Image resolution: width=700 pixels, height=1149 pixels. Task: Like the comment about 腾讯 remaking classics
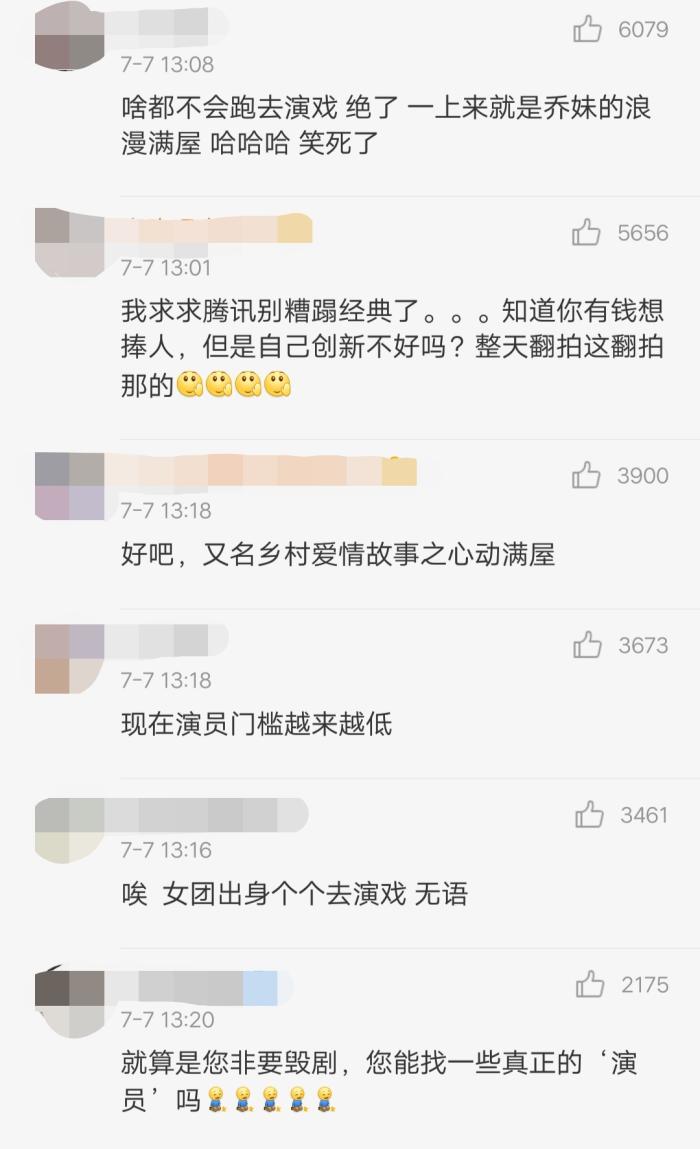586,232
